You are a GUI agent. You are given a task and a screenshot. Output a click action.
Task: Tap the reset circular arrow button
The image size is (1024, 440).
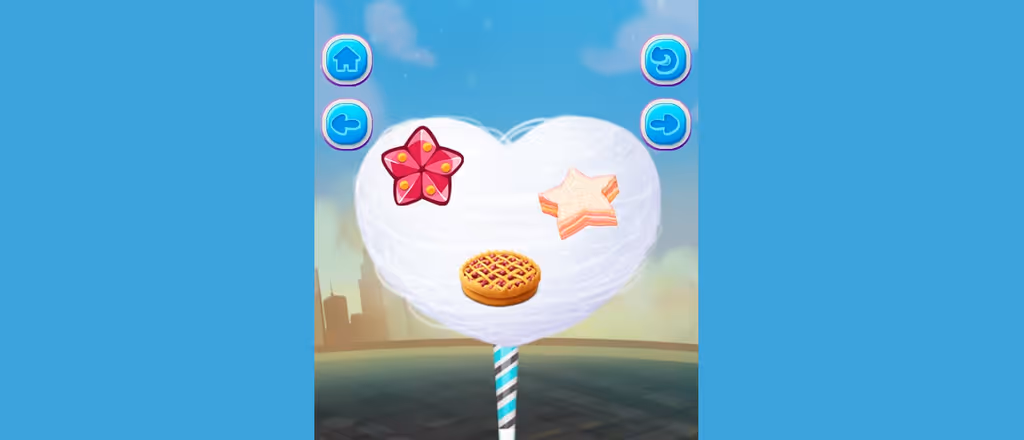click(665, 60)
